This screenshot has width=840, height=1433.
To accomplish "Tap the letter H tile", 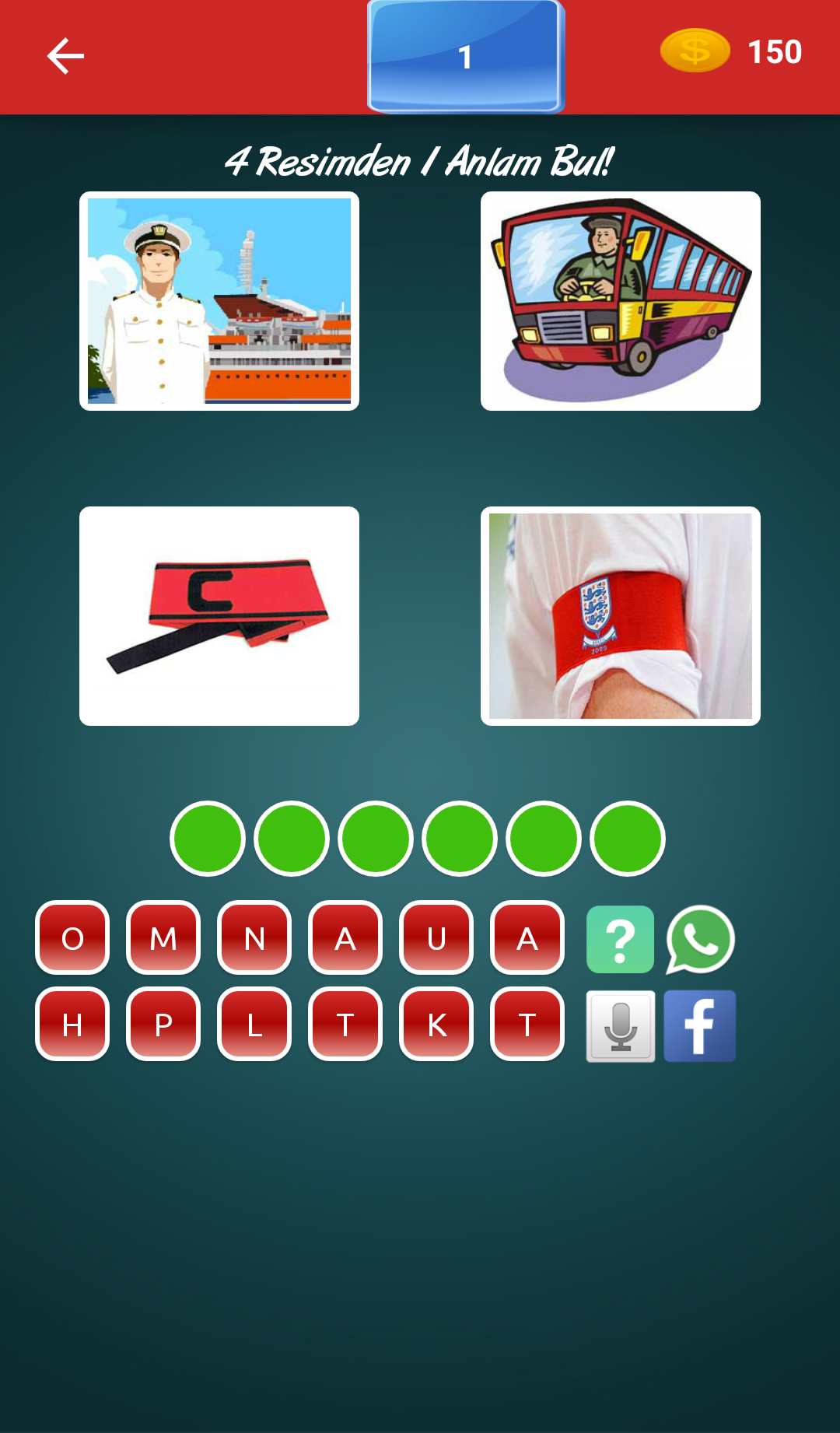I will (x=72, y=1025).
